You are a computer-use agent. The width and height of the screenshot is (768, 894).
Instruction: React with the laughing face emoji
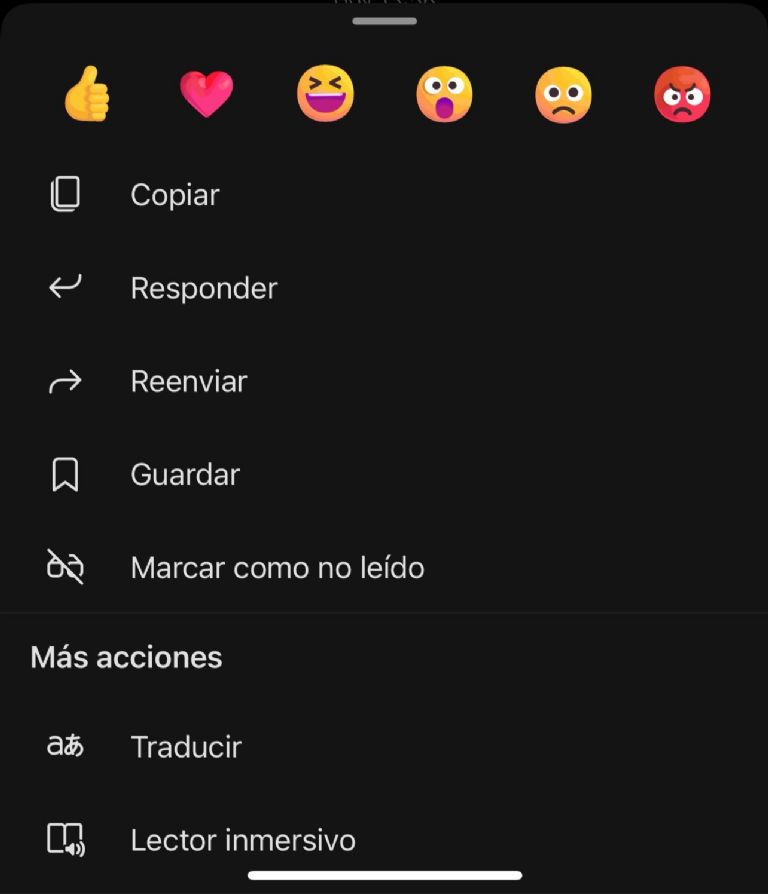coord(325,95)
